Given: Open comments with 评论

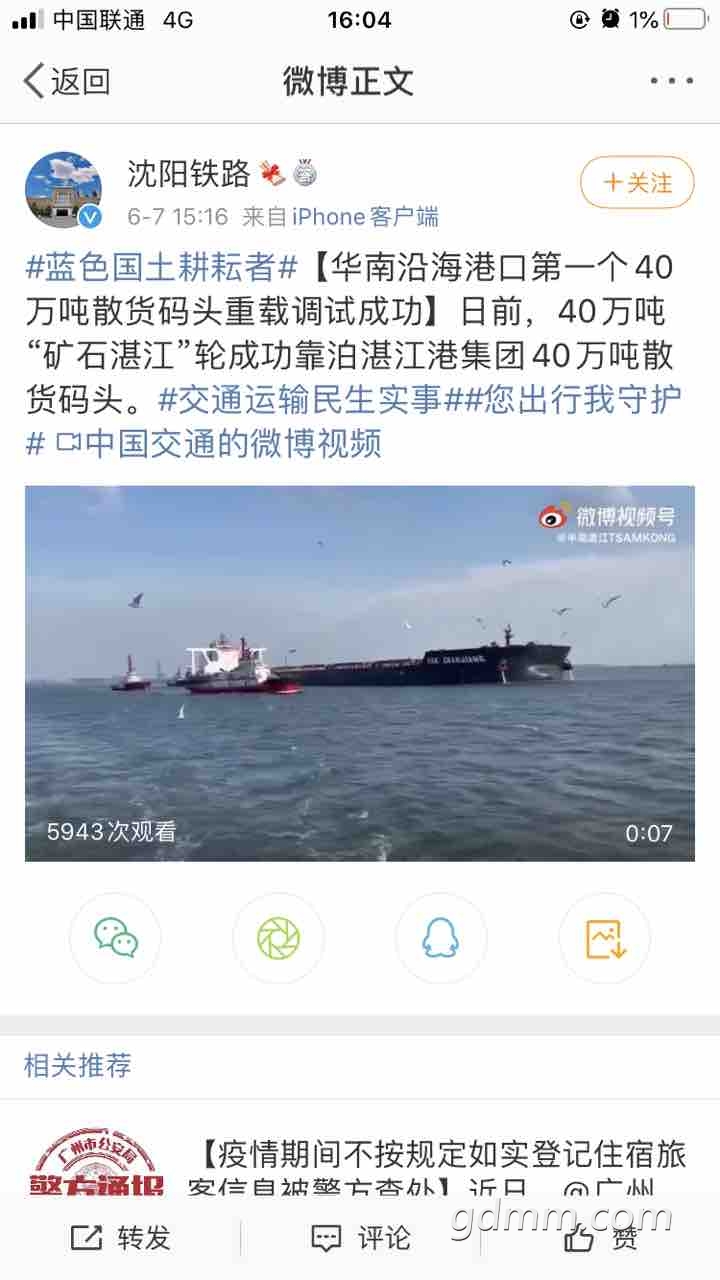Looking at the screenshot, I should [360, 1238].
